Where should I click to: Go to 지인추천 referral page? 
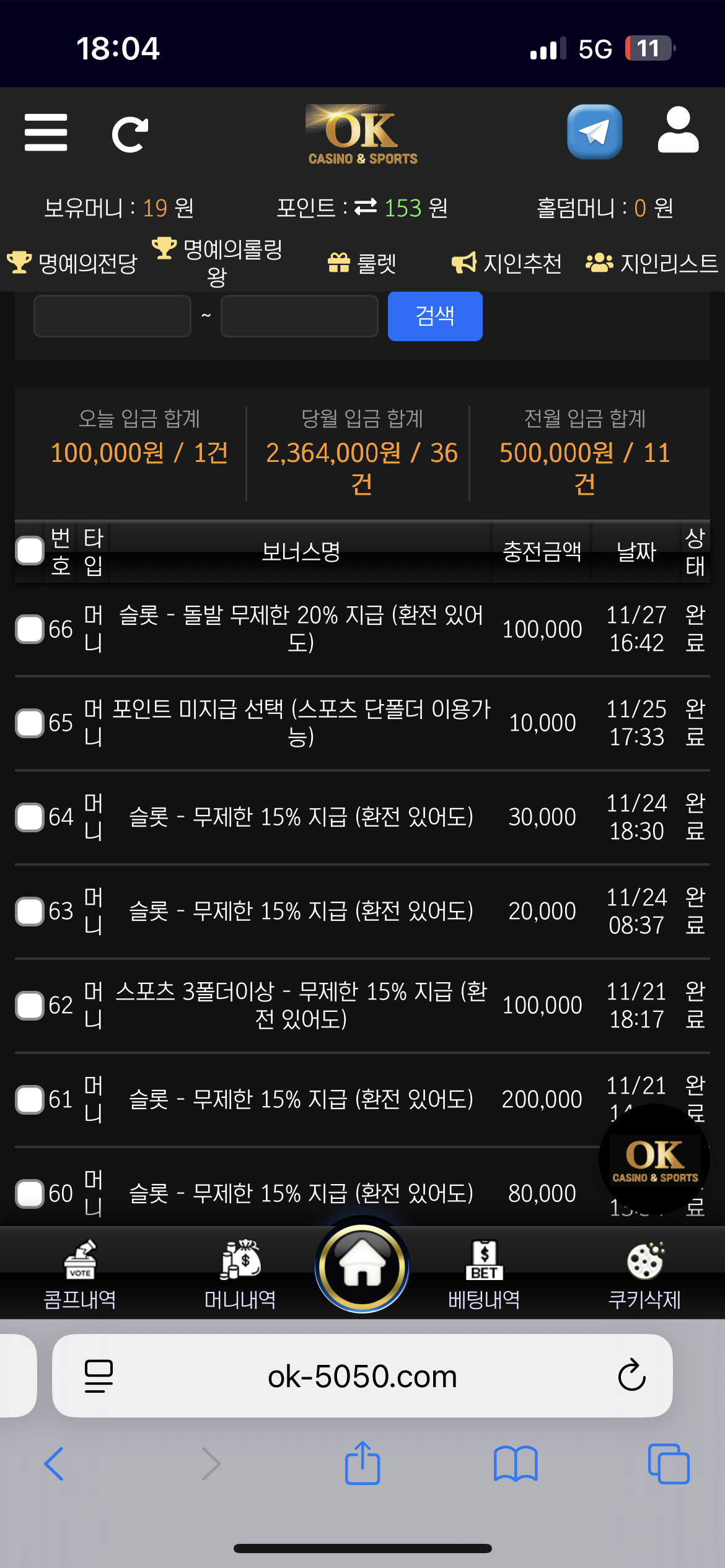tap(507, 263)
